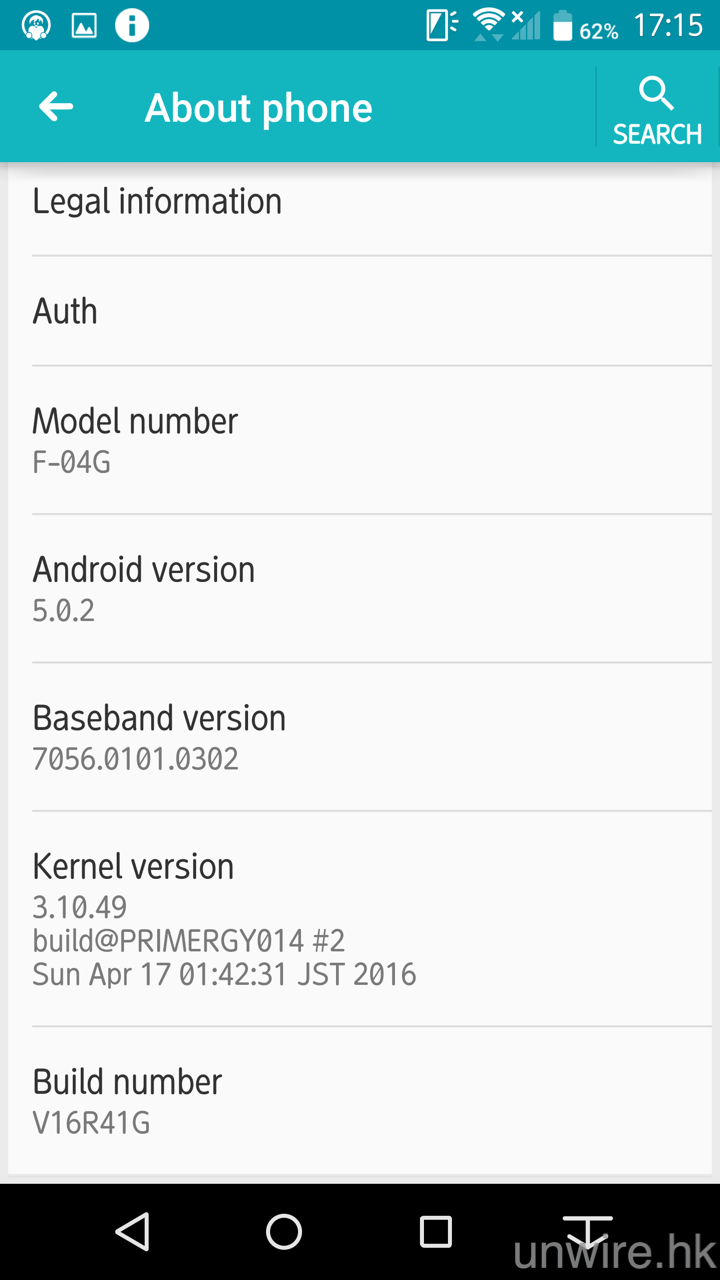
Task: Open the Search action in the app bar
Action: (x=657, y=109)
